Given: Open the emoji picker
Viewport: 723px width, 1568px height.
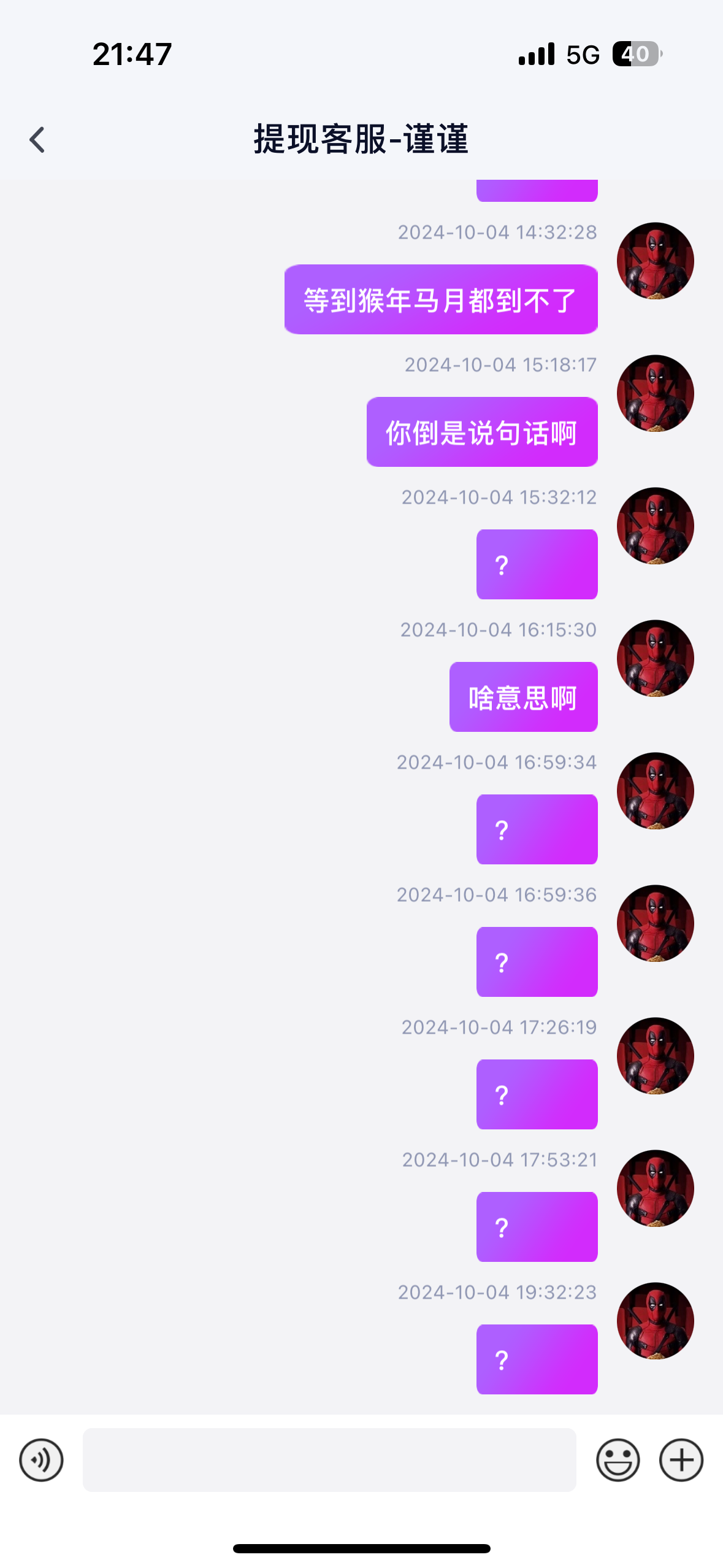Looking at the screenshot, I should (x=618, y=1459).
